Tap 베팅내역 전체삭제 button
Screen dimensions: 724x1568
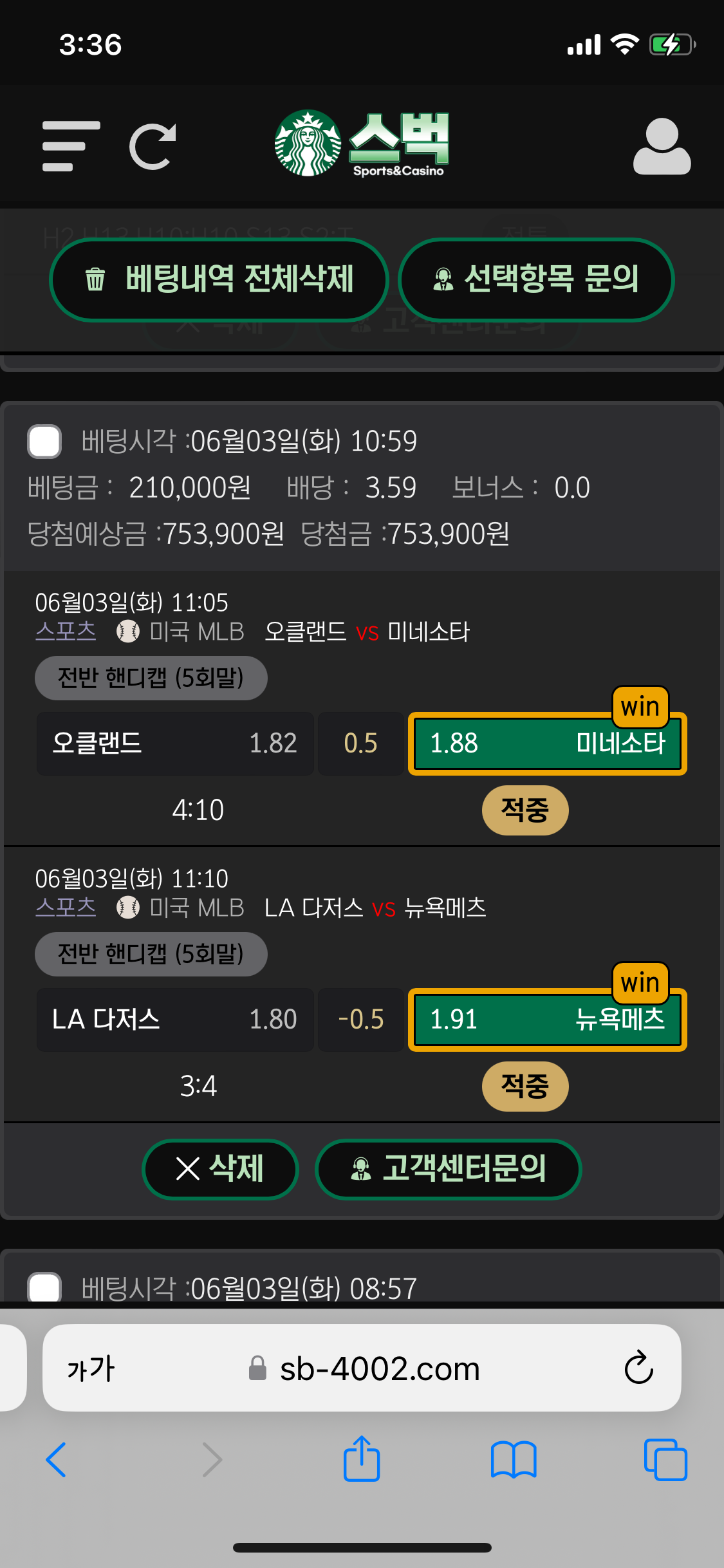coord(219,279)
